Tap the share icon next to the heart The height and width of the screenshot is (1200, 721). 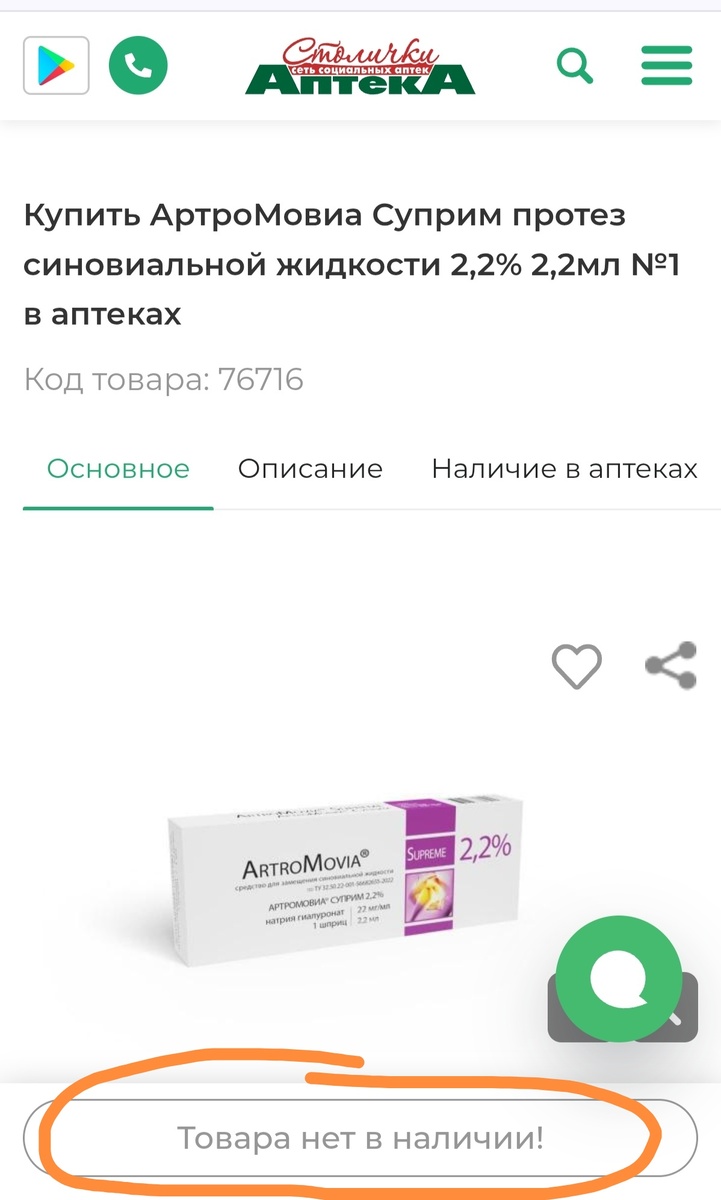672,662
